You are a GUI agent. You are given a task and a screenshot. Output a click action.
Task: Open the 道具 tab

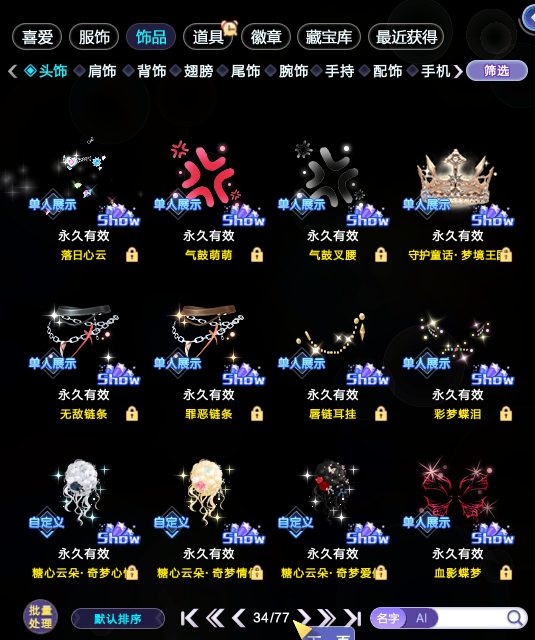coord(208,37)
